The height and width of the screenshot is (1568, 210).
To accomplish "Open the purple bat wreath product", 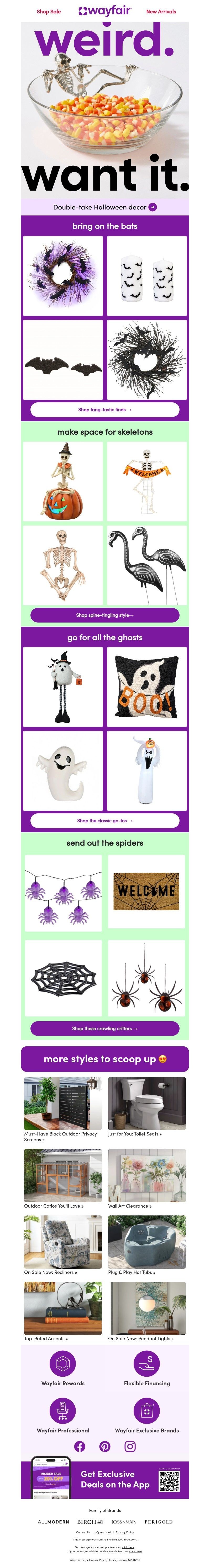I will pos(63,276).
